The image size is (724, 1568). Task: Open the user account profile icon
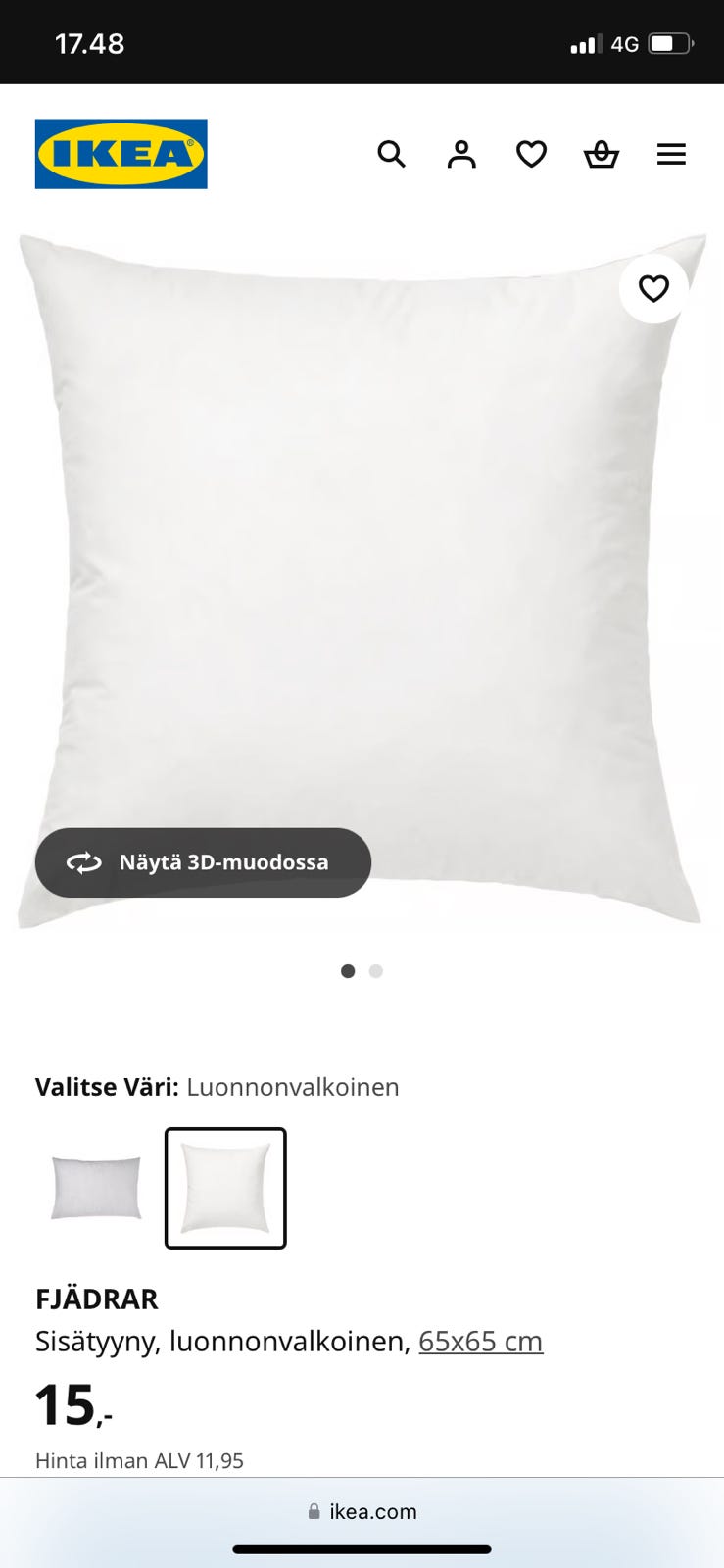460,154
